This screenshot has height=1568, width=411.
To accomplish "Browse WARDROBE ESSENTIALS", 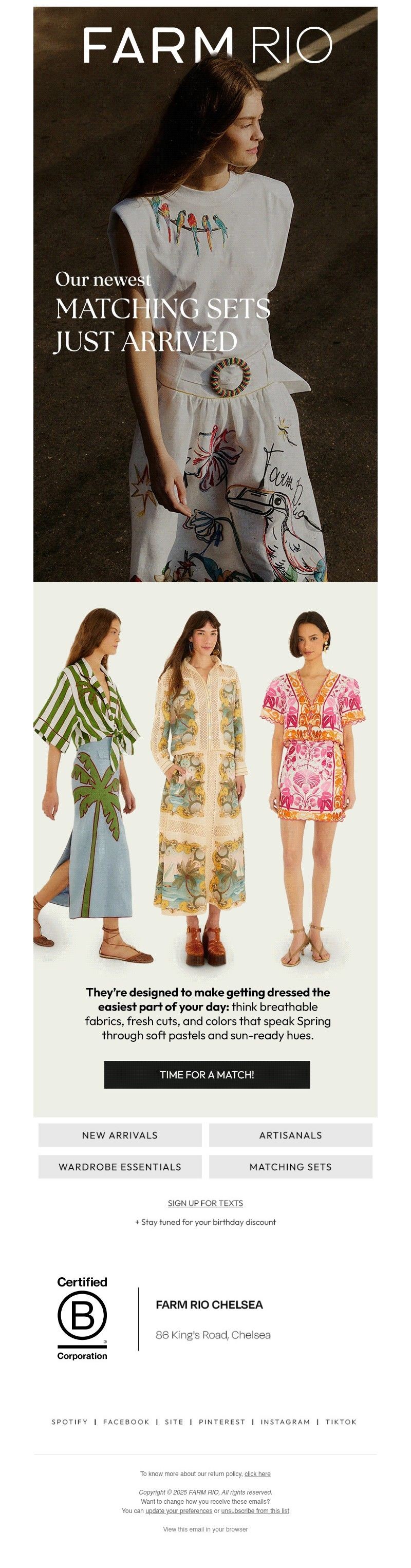I will tap(120, 1166).
